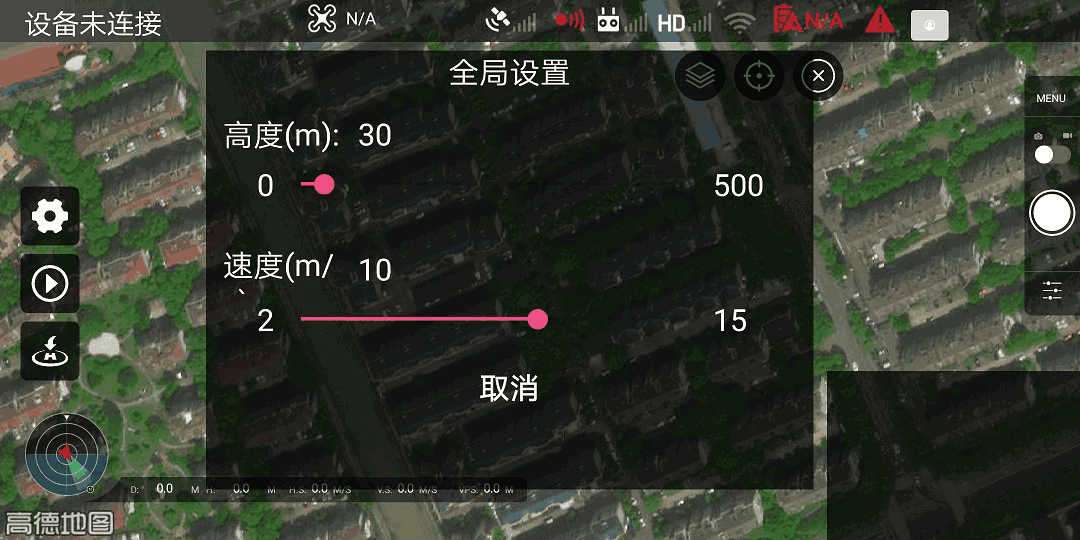Tap the 速度 speed slider
1080x540 pixels.
[537, 319]
